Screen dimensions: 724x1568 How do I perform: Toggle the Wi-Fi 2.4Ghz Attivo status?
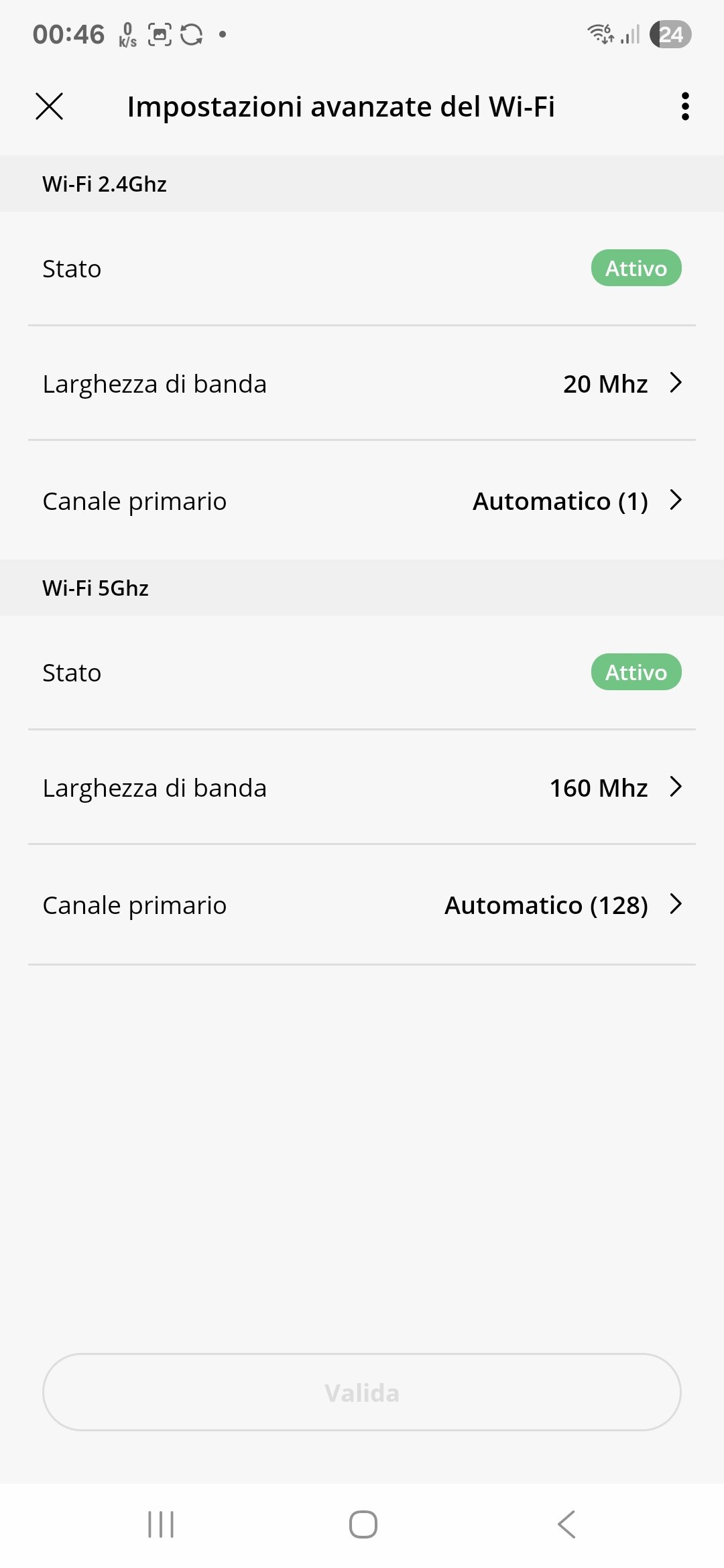pos(636,269)
